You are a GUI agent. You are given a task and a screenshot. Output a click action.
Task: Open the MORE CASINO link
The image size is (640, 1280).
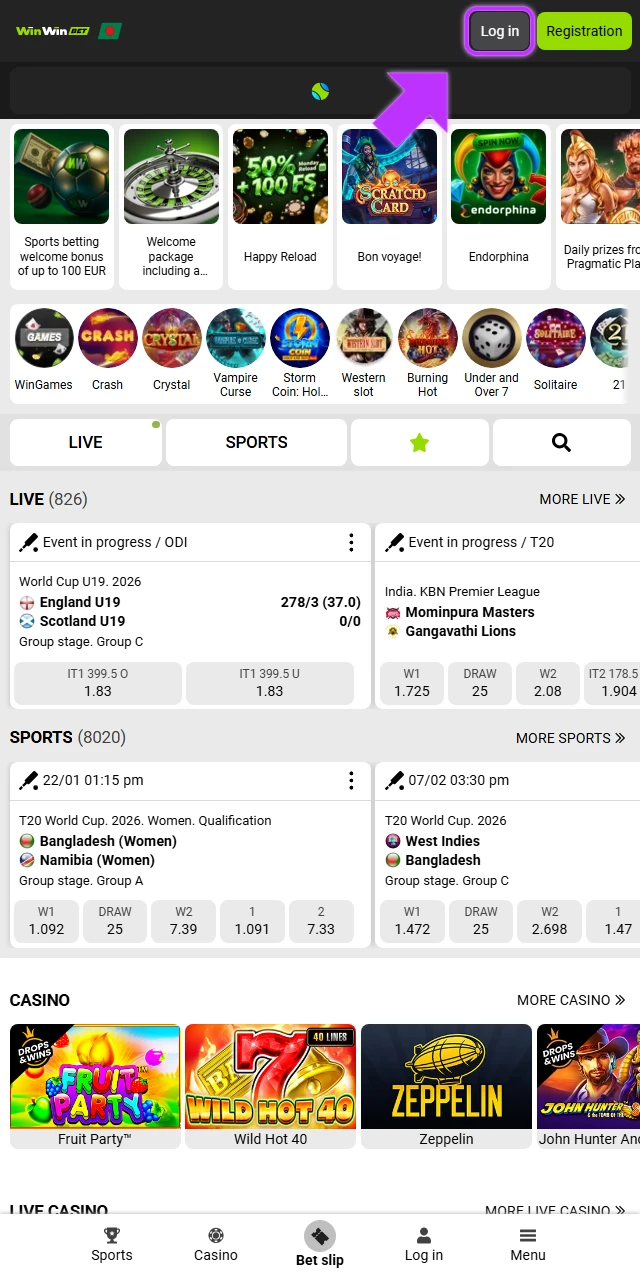tap(571, 1000)
